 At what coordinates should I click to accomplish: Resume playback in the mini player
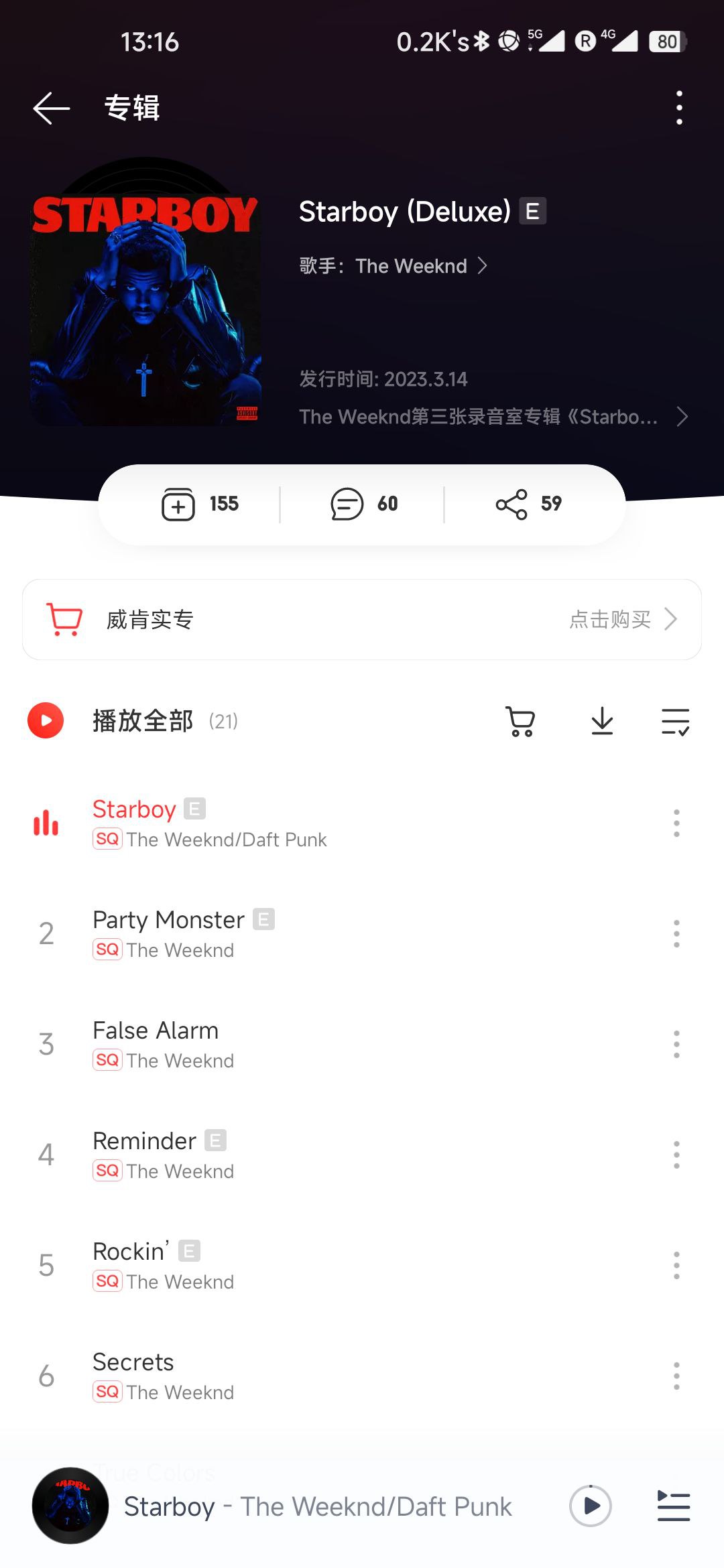click(590, 1506)
